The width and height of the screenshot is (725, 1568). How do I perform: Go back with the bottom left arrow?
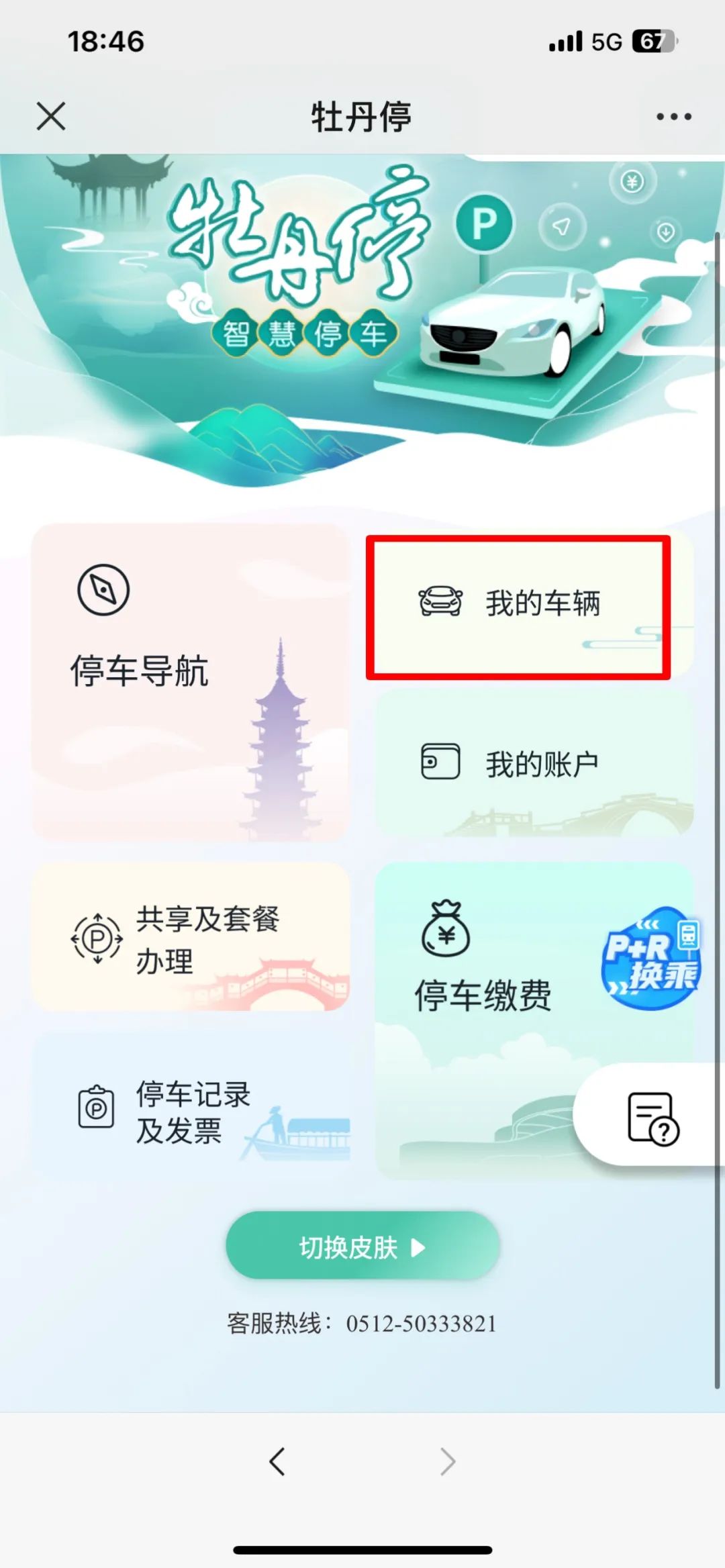[x=277, y=1461]
